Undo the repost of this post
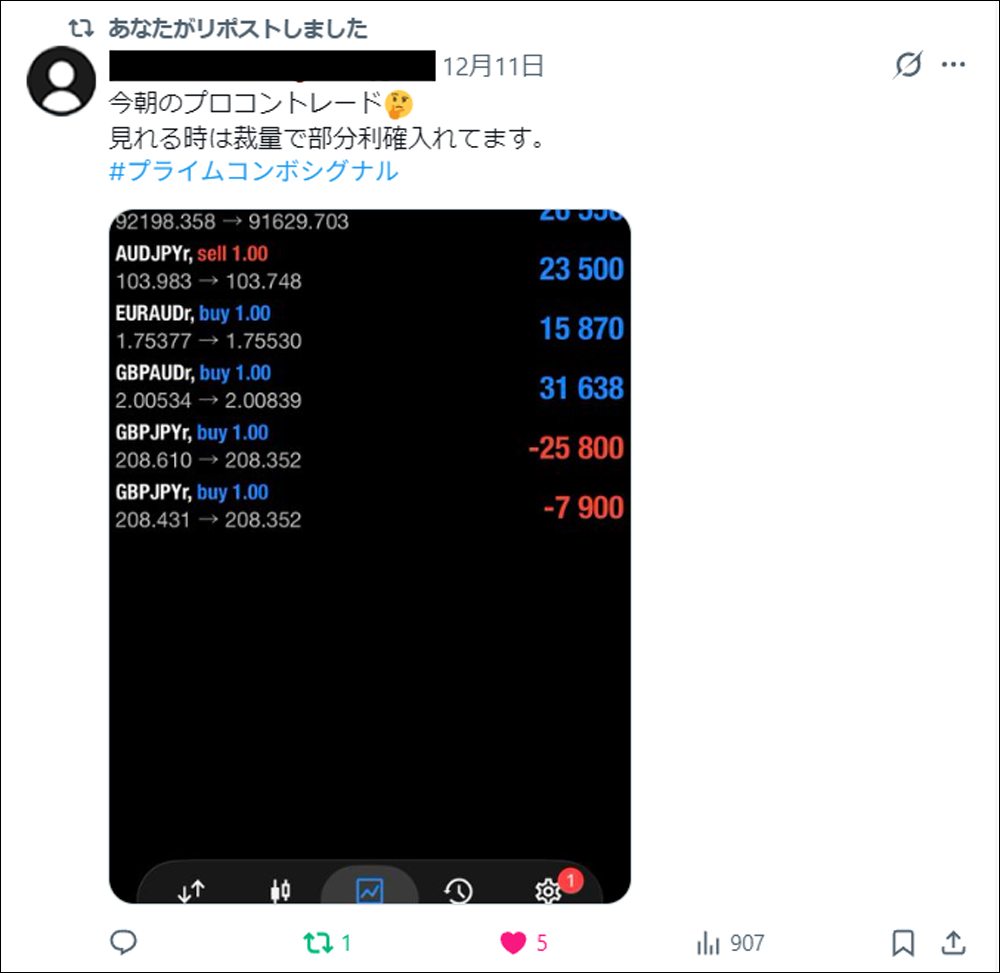This screenshot has height=973, width=1000. pos(319,942)
